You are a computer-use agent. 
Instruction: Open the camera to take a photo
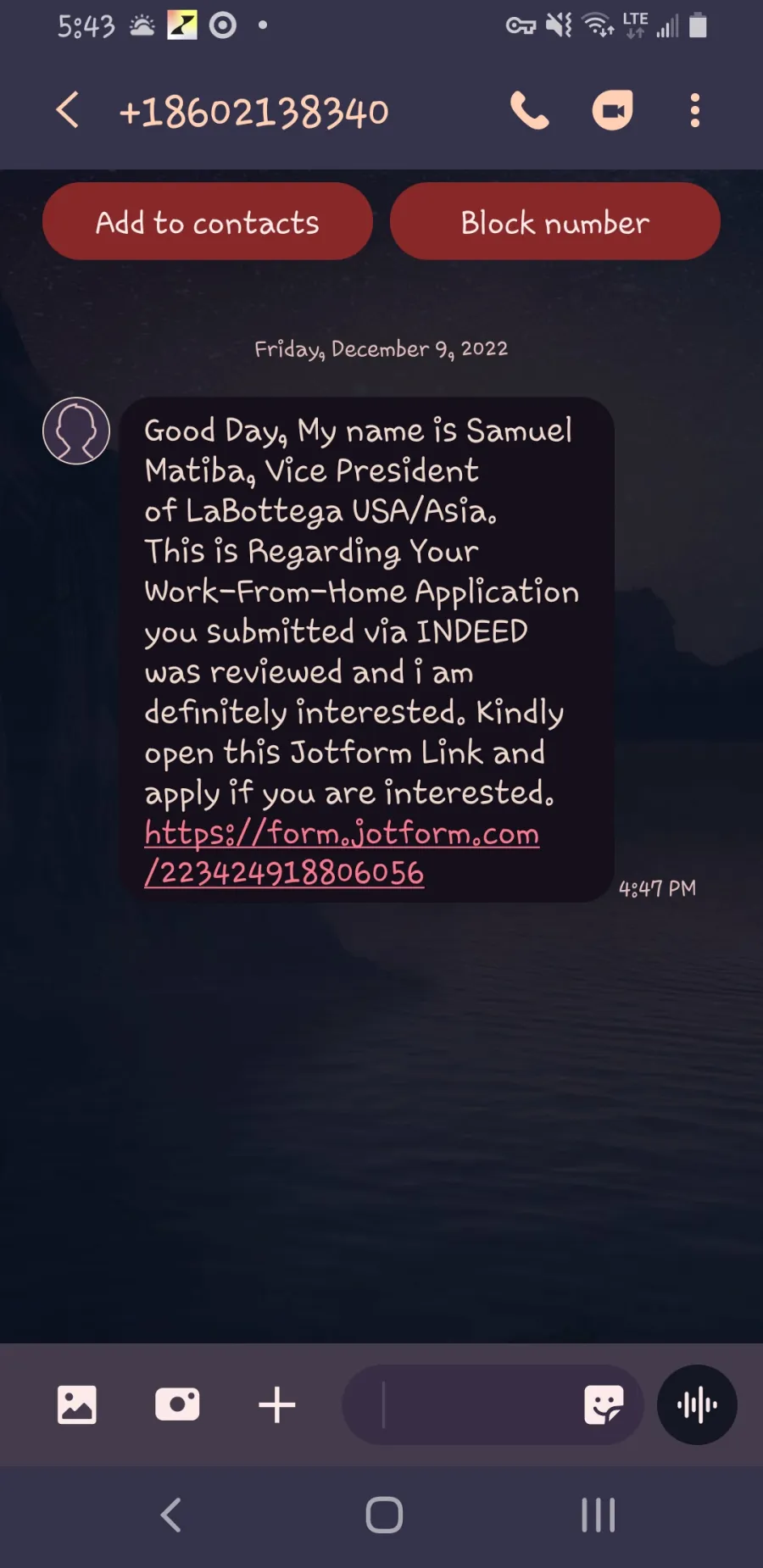point(177,1404)
